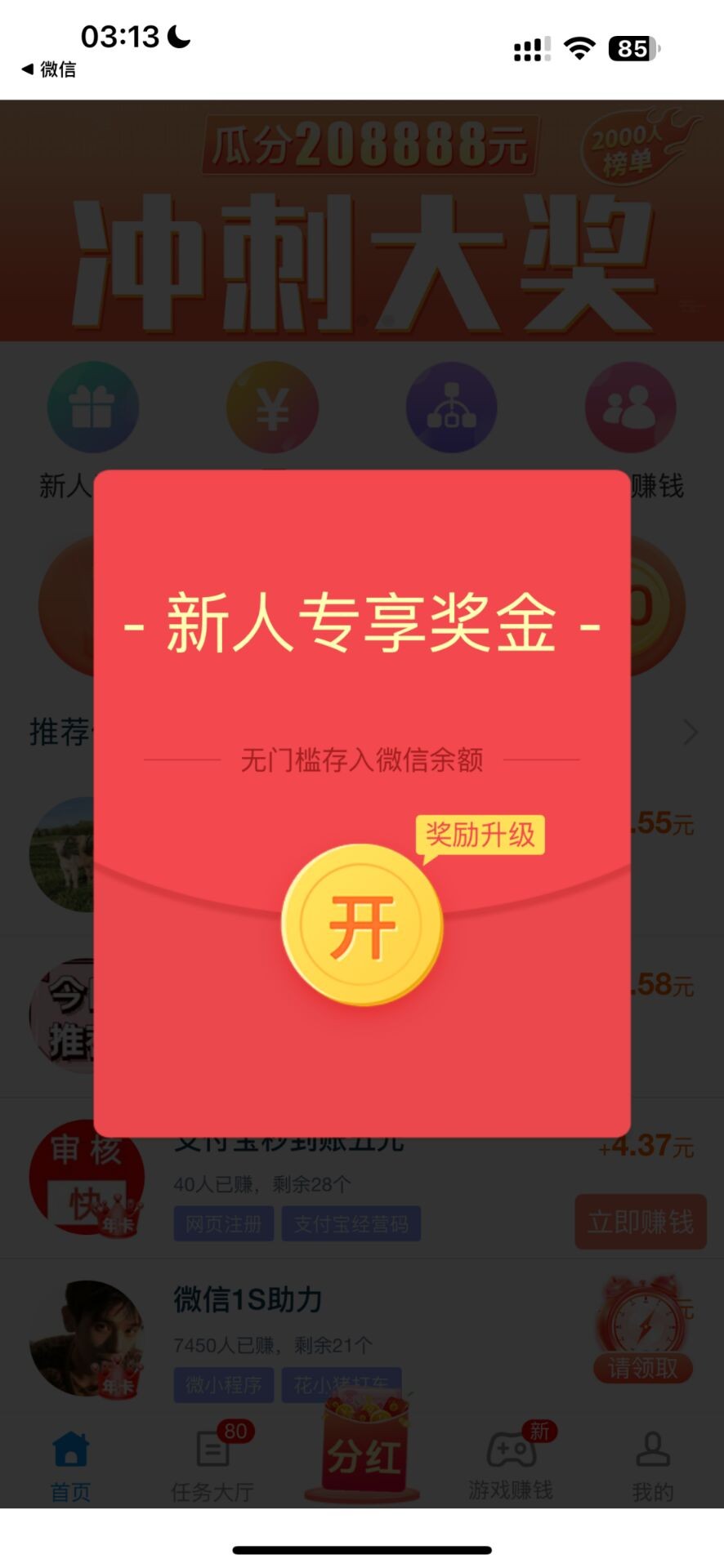The width and height of the screenshot is (724, 1568).
Task: Tap 请领取 on 微信1S助力 task
Action: click(x=643, y=1367)
